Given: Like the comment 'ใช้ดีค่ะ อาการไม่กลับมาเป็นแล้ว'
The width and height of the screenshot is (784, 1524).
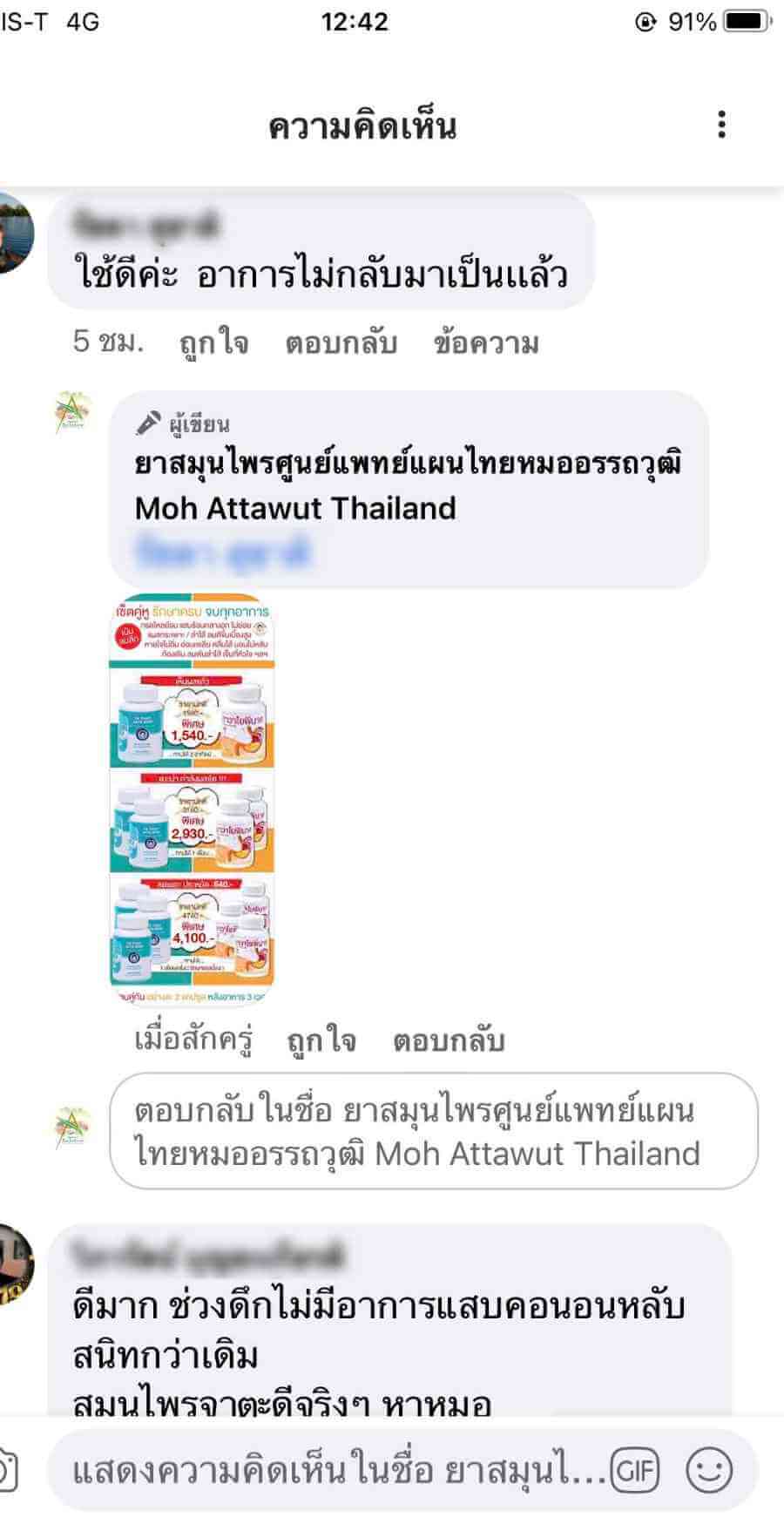Looking at the screenshot, I should [x=214, y=342].
